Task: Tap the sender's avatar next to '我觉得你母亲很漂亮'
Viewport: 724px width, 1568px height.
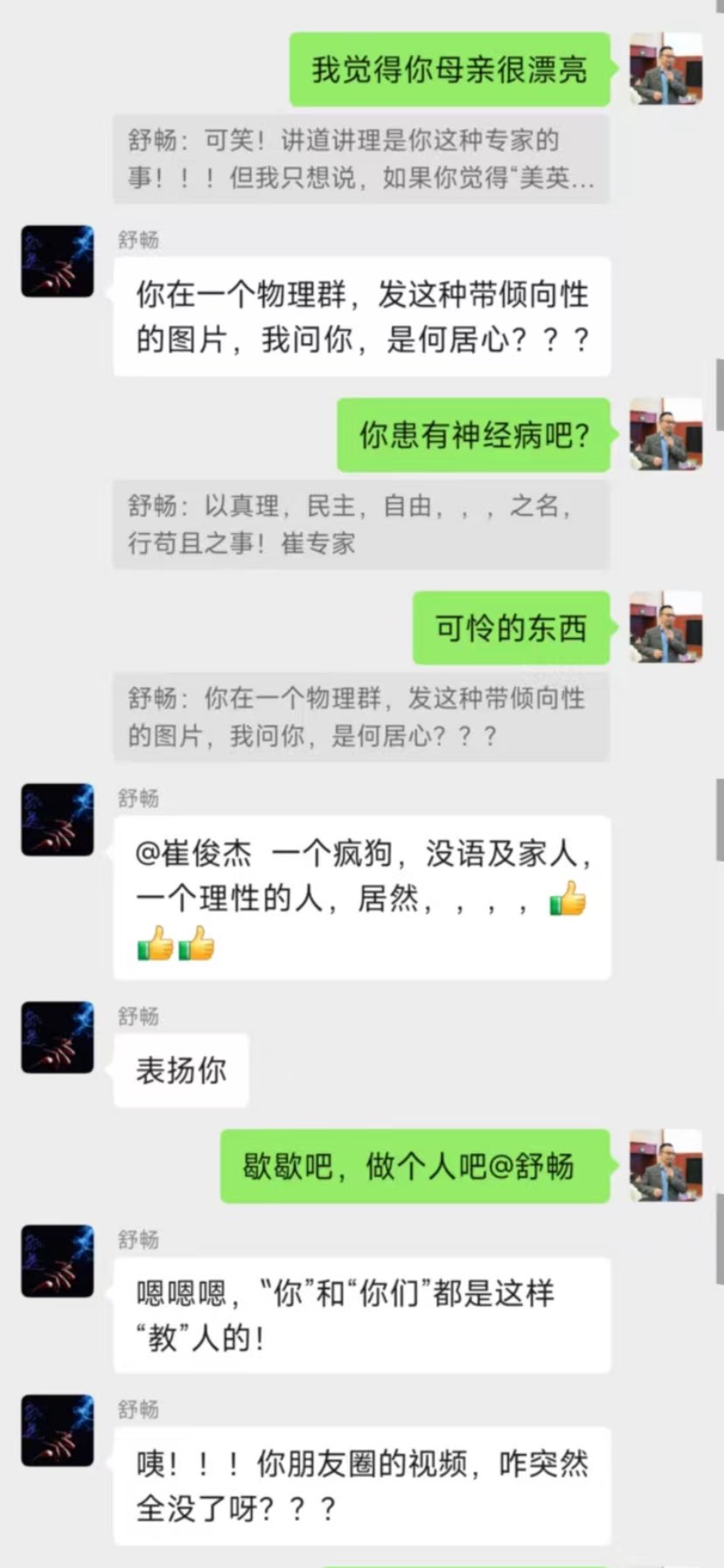Action: coord(665,69)
